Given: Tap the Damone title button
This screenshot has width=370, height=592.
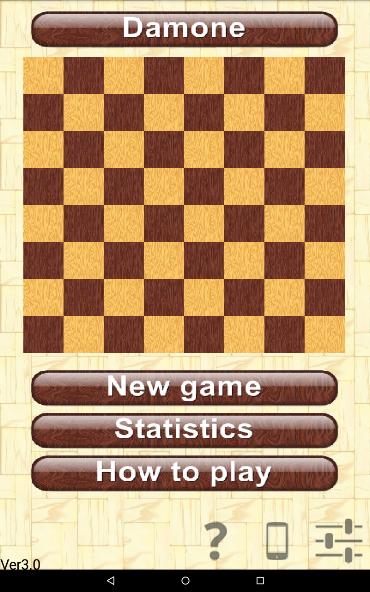Looking at the screenshot, I should point(184,29).
